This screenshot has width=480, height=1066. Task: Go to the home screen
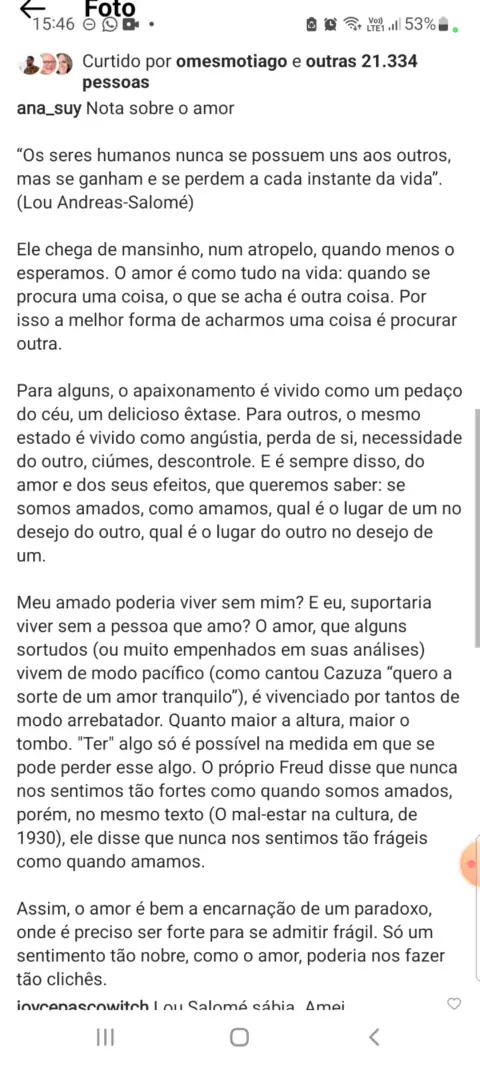point(239,1037)
